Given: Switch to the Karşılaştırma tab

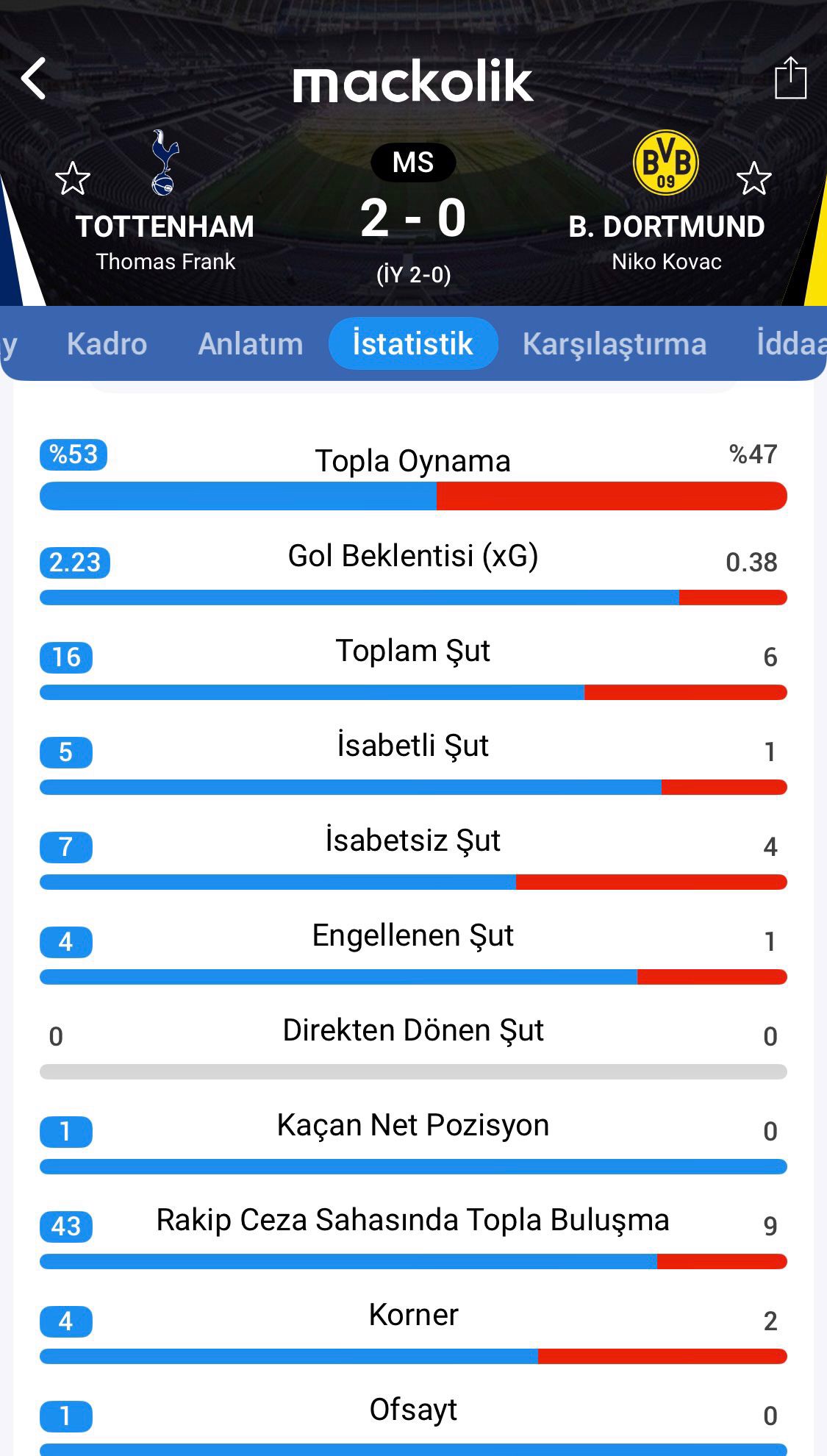Looking at the screenshot, I should click(x=614, y=344).
